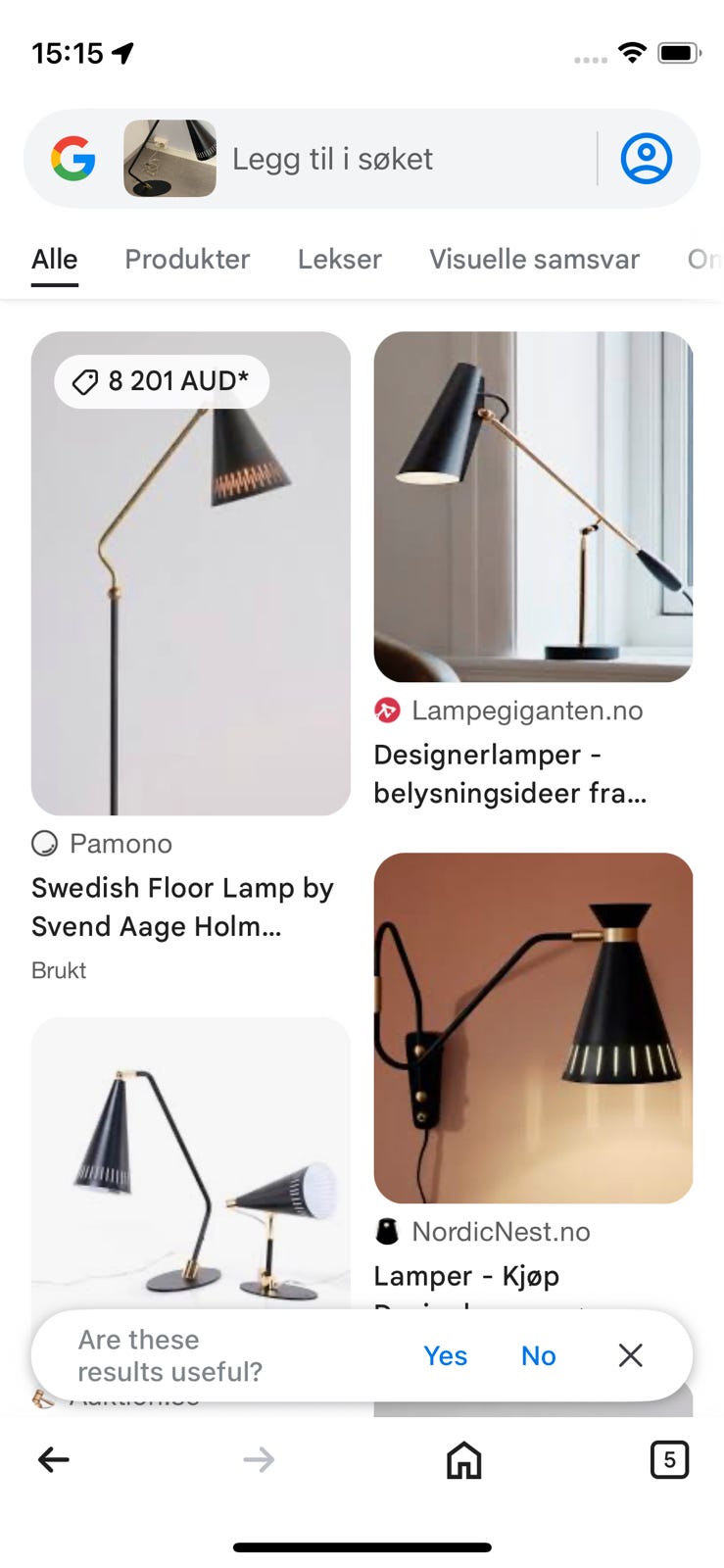This screenshot has width=724, height=1568.
Task: Tap No on the results feedback prompt
Action: pos(537,1355)
